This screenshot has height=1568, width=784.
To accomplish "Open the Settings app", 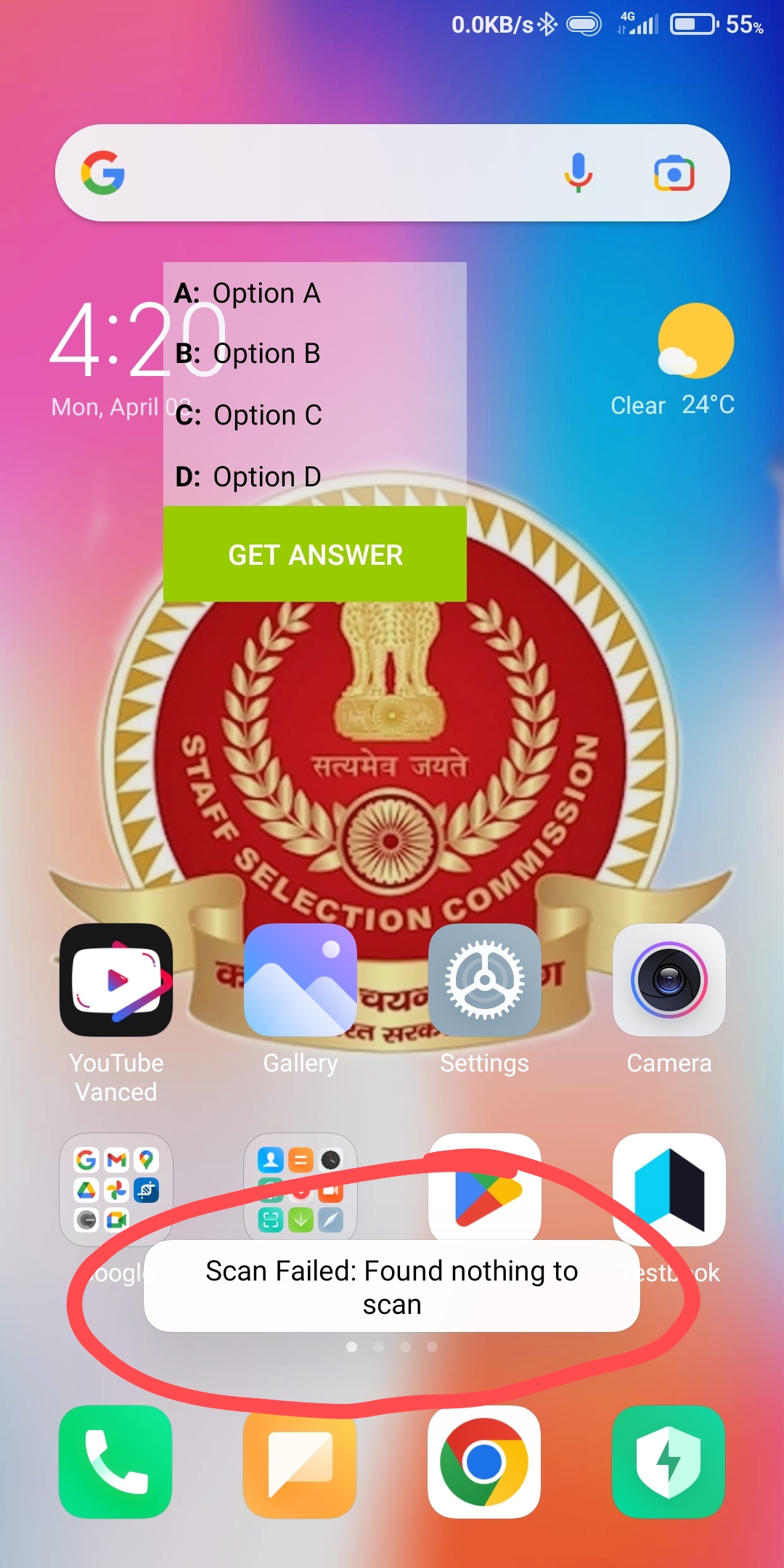I will 485,980.
